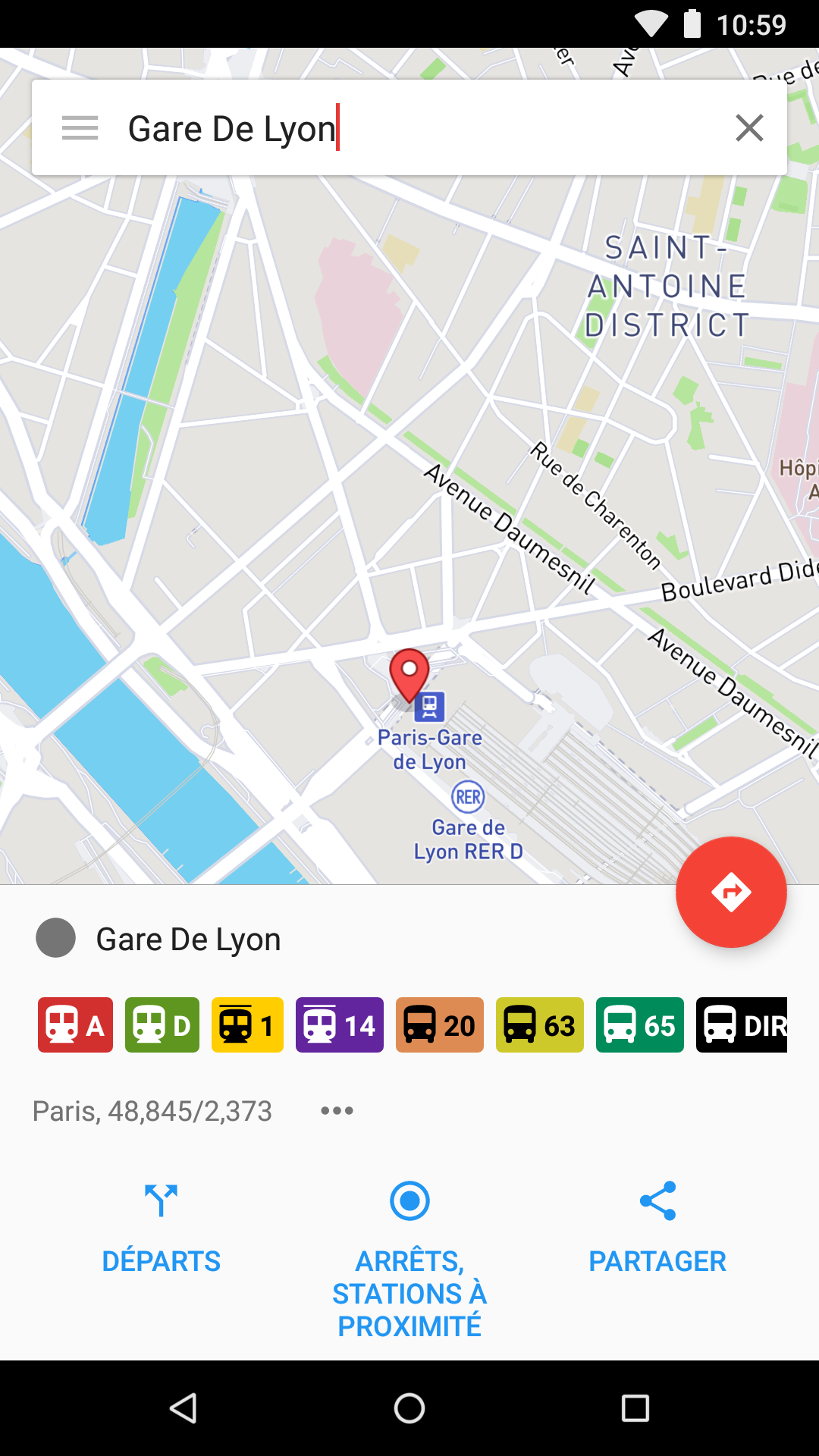Select the RER D line badge
Image resolution: width=819 pixels, height=1456 pixels.
click(162, 1025)
